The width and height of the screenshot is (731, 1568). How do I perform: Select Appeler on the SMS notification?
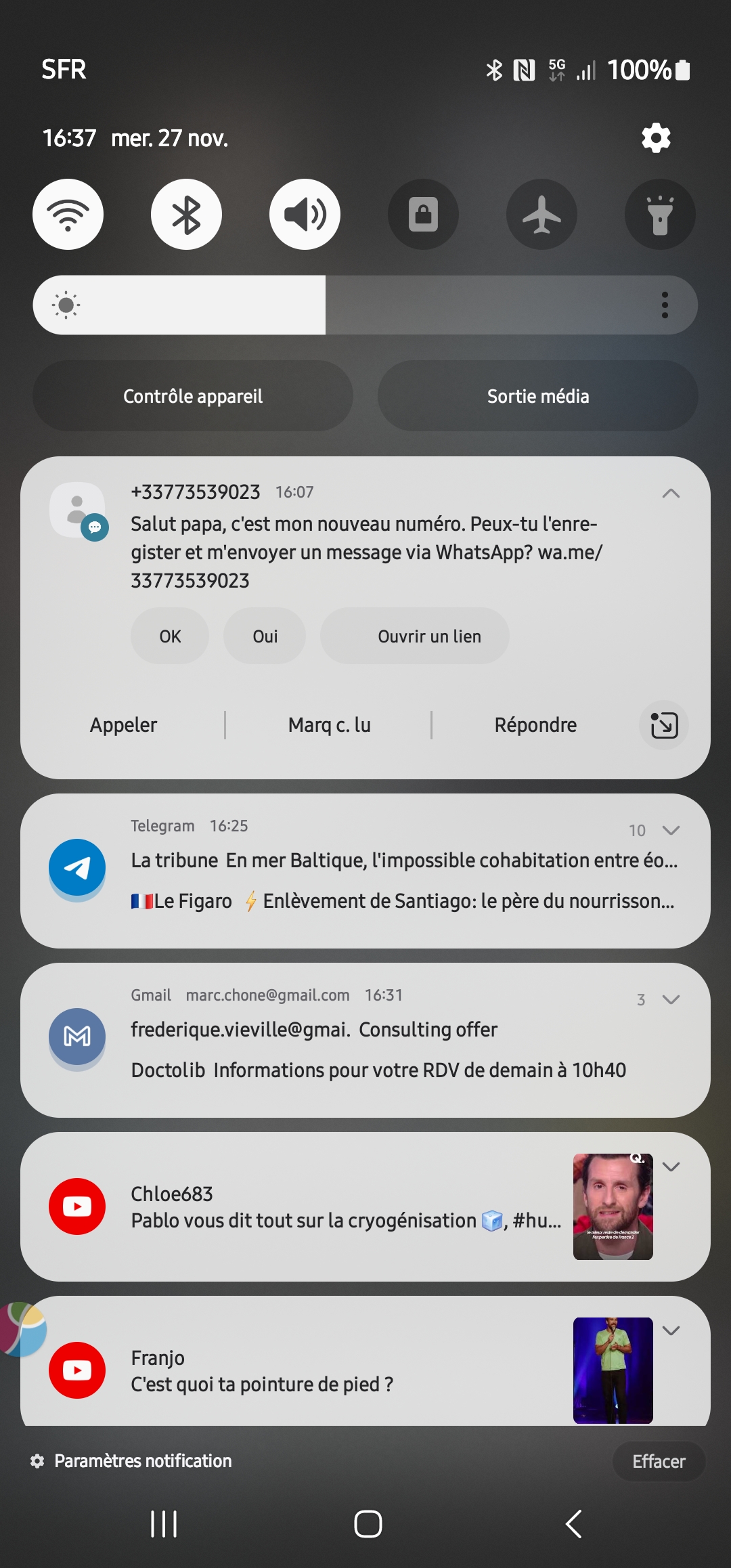[x=123, y=725]
